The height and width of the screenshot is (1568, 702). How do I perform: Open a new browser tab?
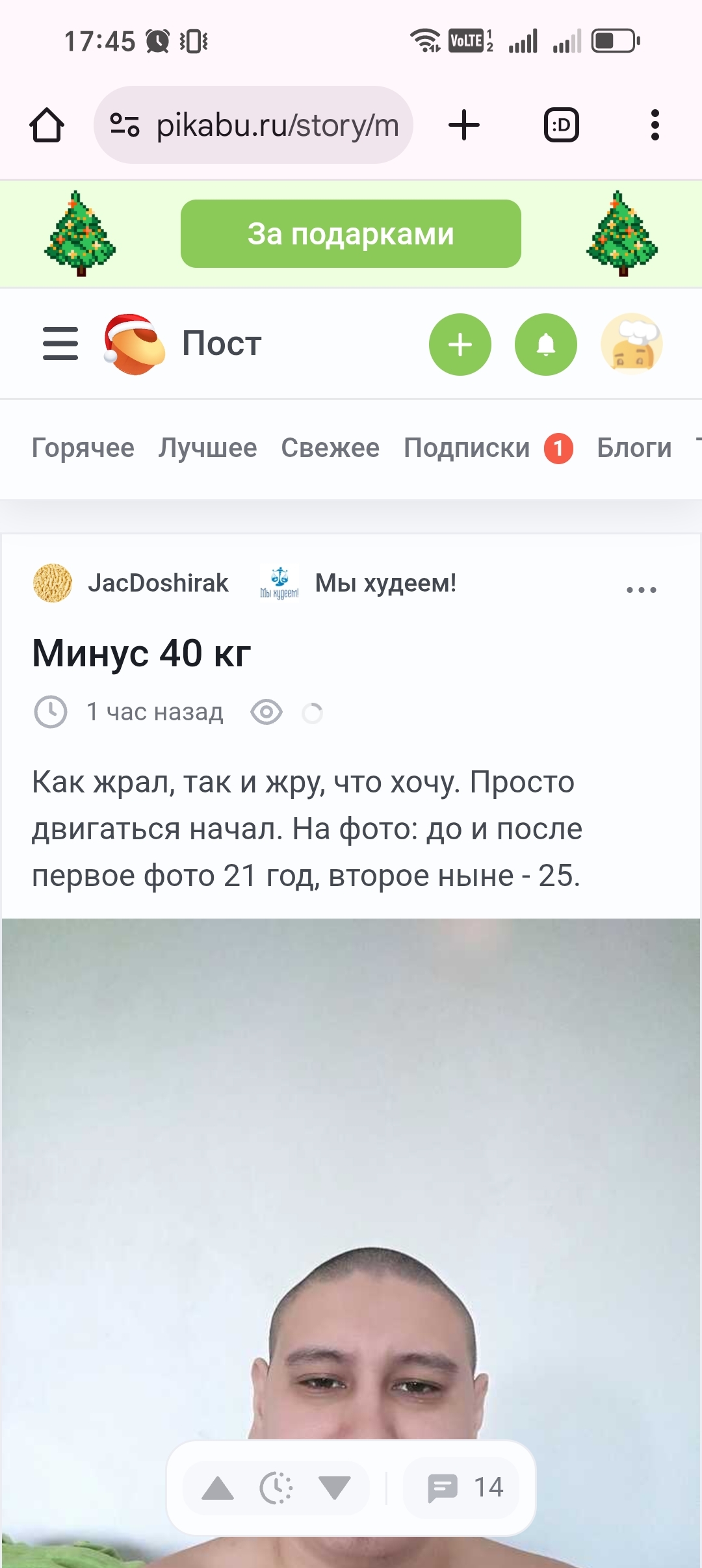pos(464,125)
